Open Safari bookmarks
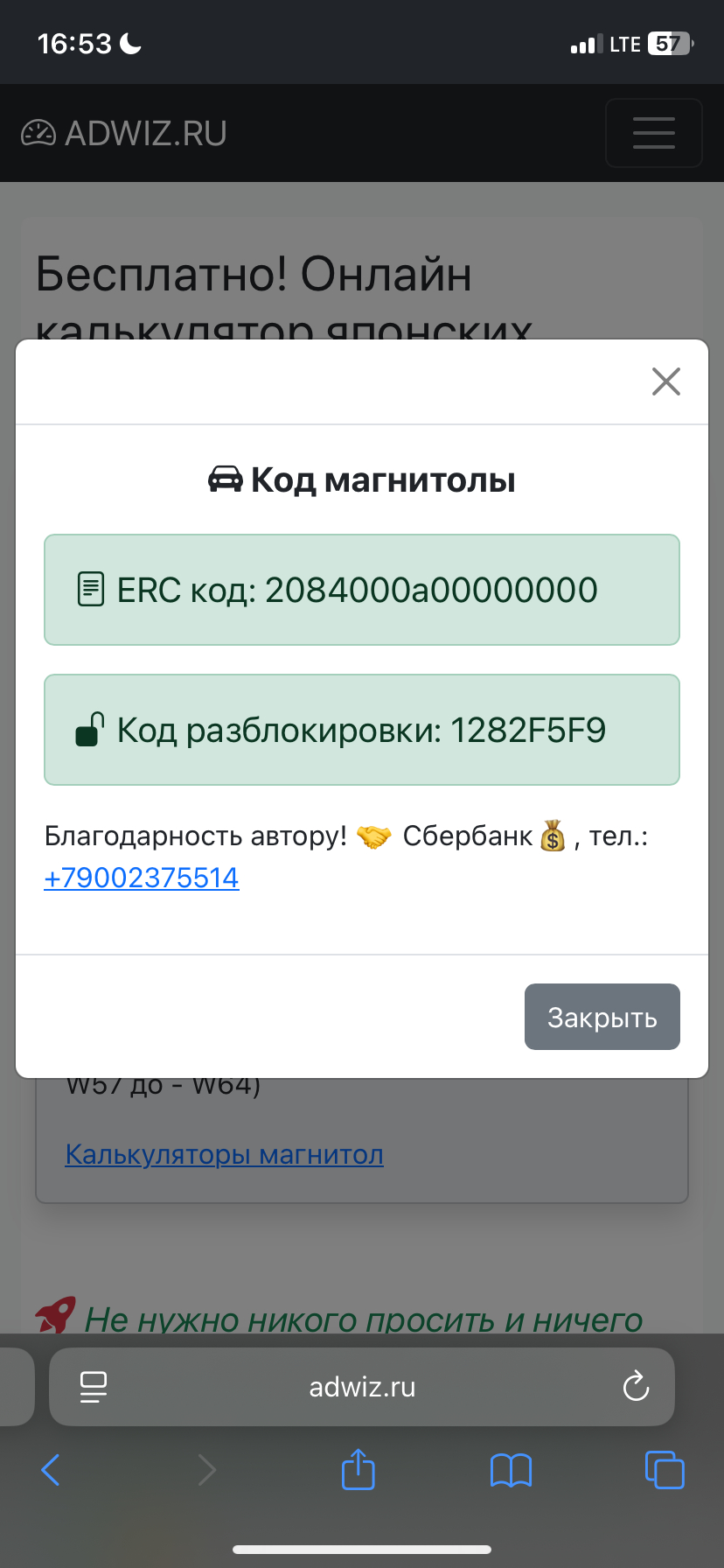 (511, 1470)
